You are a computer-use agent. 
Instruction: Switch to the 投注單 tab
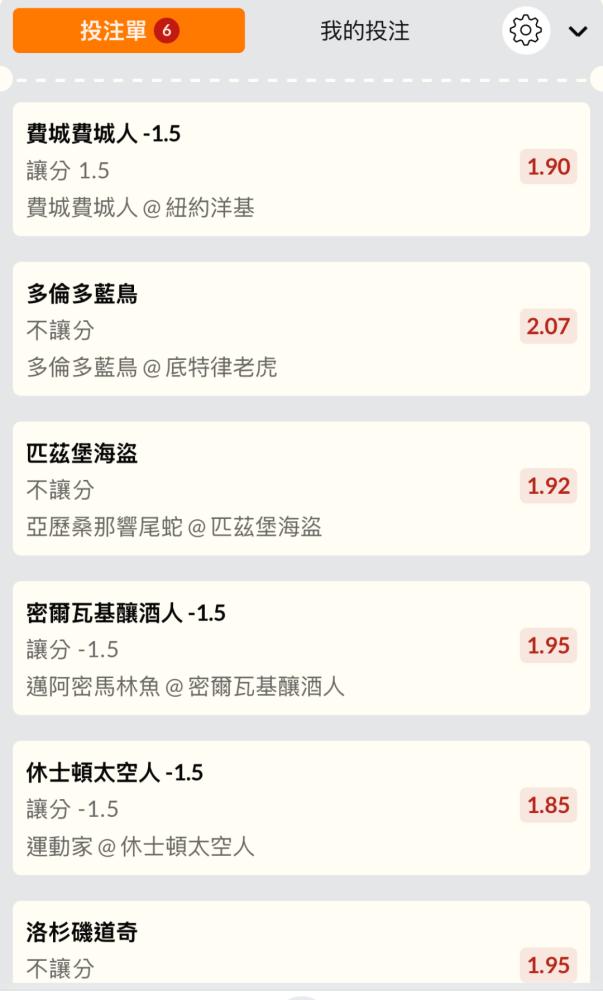[x=129, y=31]
